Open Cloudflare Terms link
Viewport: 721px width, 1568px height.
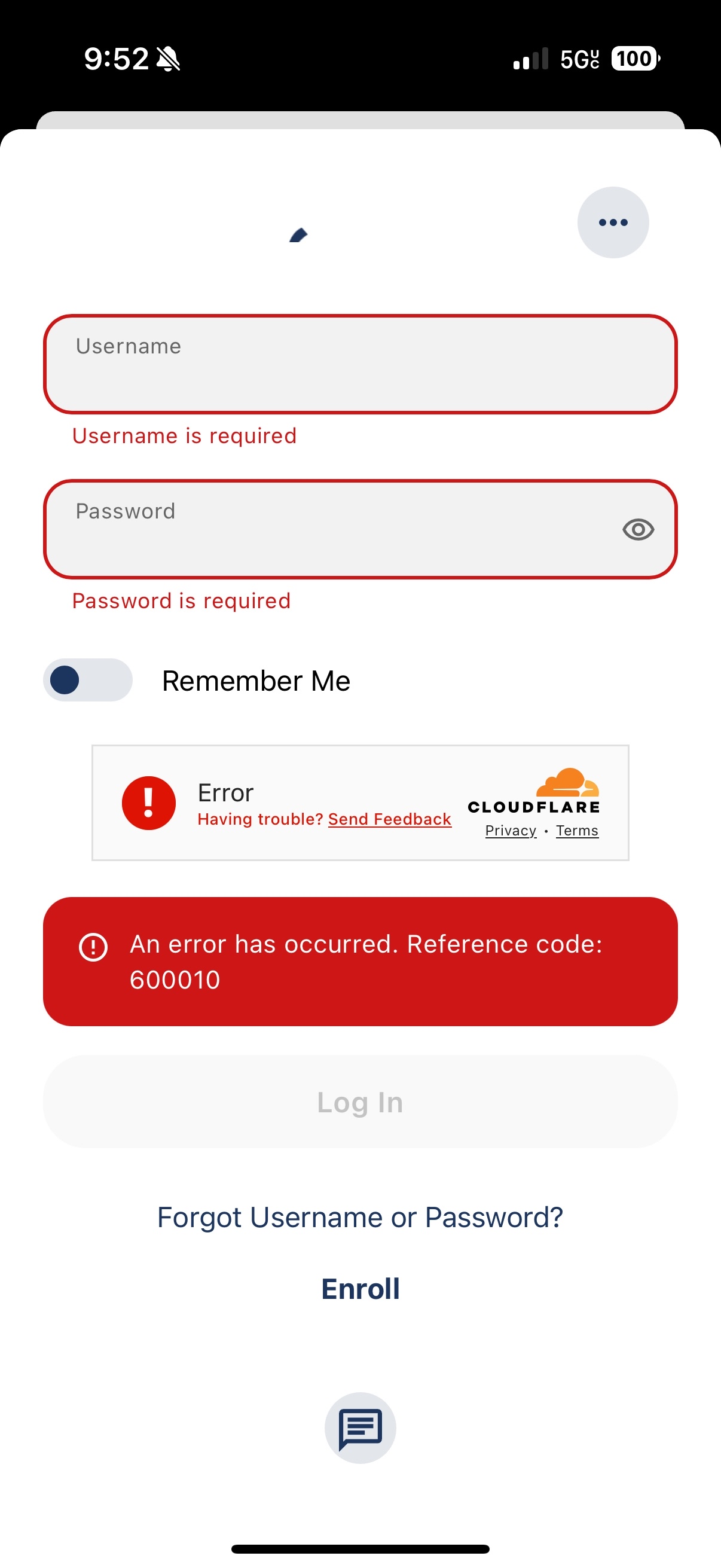[577, 831]
